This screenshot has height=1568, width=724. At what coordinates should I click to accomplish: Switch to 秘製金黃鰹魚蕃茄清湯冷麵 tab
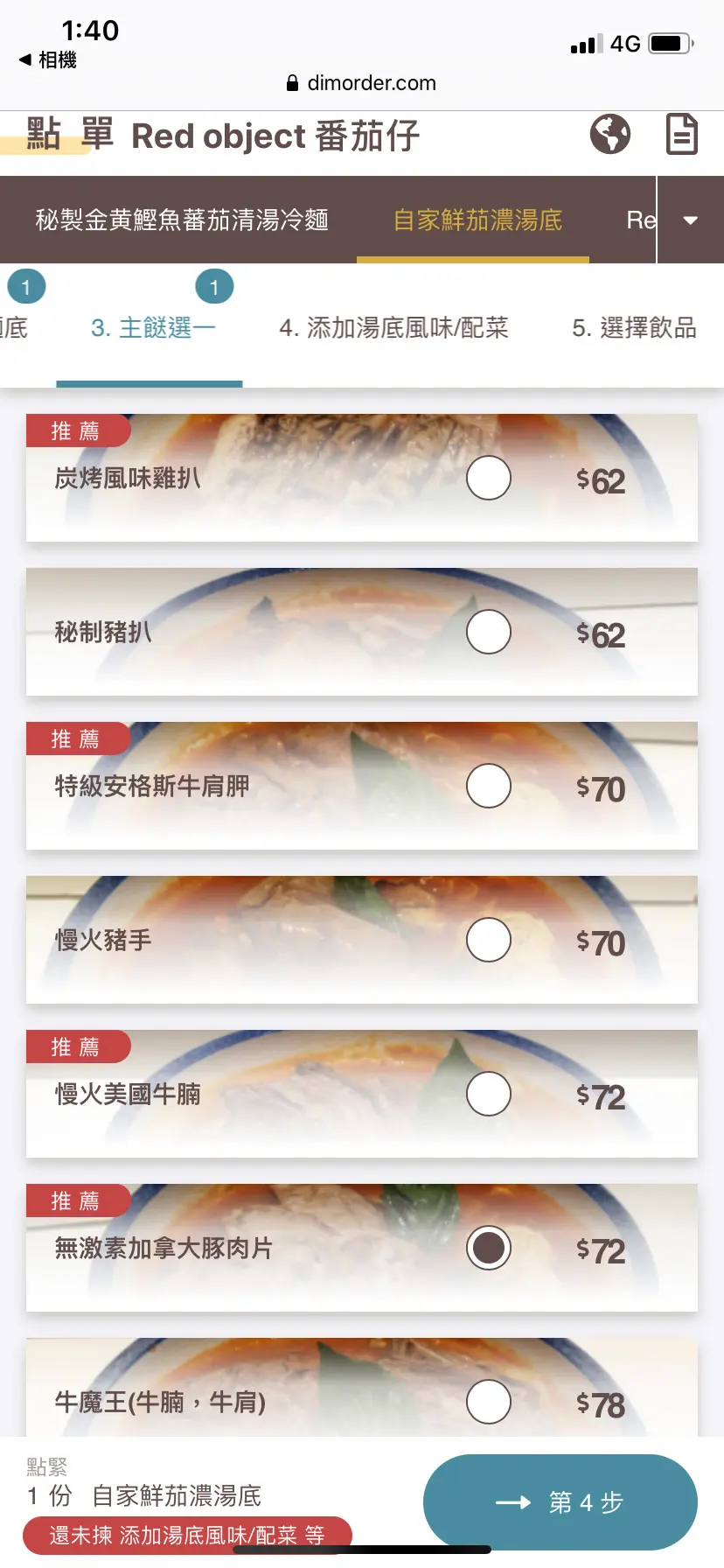pyautogui.click(x=182, y=220)
